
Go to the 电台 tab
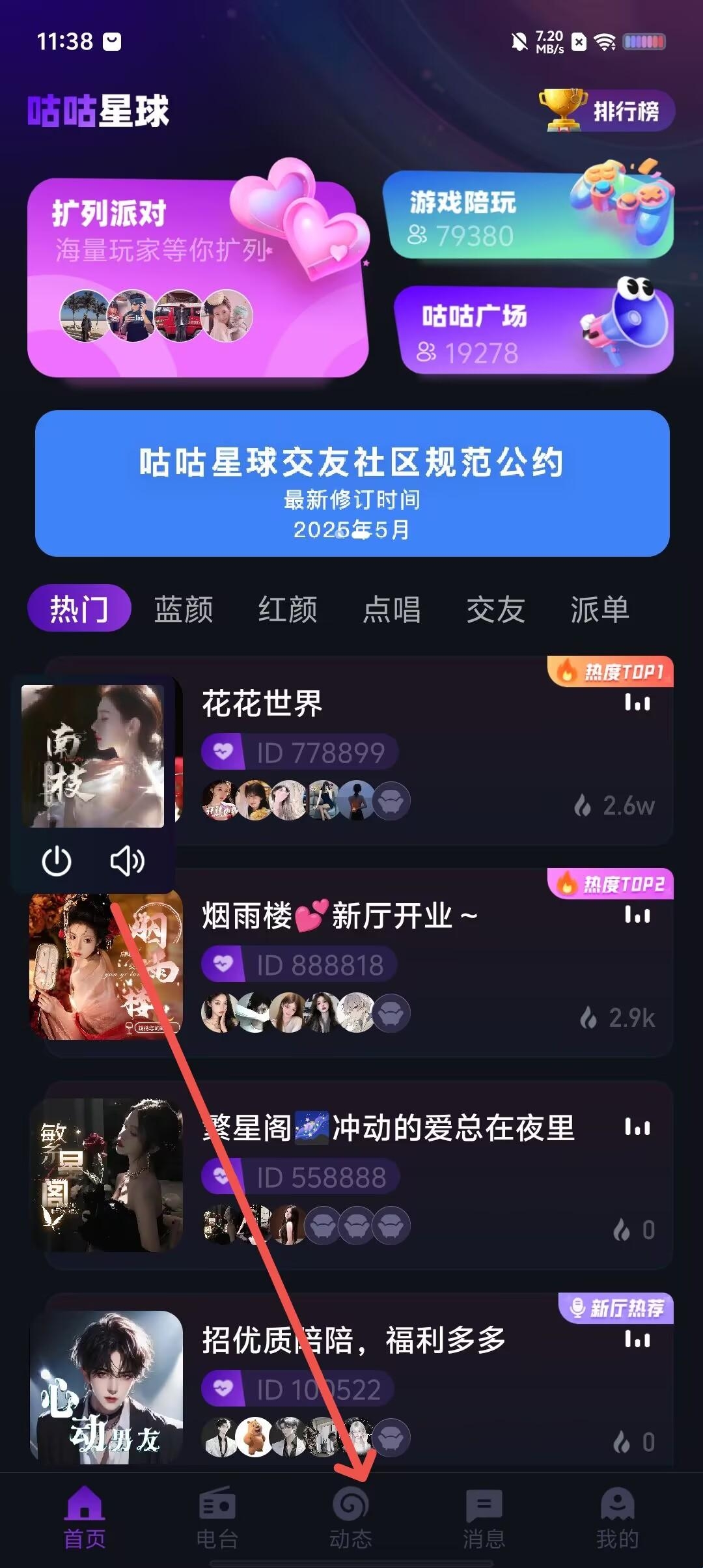pyautogui.click(x=217, y=1519)
